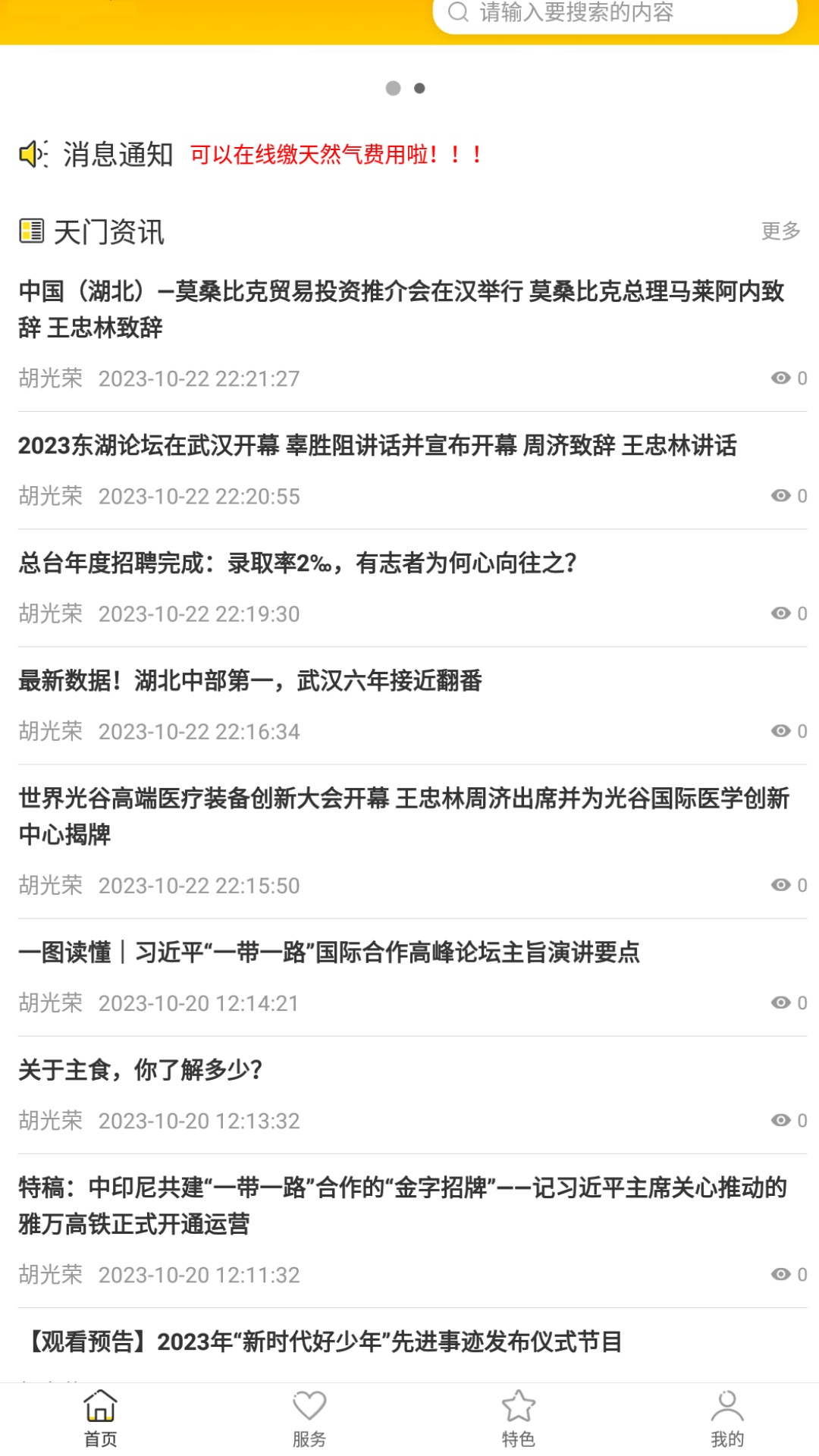The height and width of the screenshot is (1456, 819).
Task: Go to the 首页 tab
Action: click(x=100, y=1418)
